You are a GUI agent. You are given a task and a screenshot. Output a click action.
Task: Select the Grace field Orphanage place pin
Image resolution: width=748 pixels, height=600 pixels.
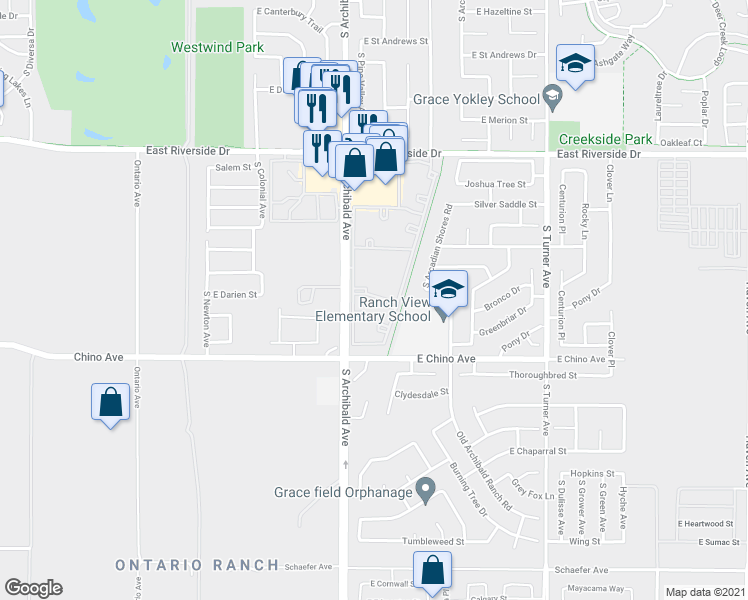click(426, 491)
